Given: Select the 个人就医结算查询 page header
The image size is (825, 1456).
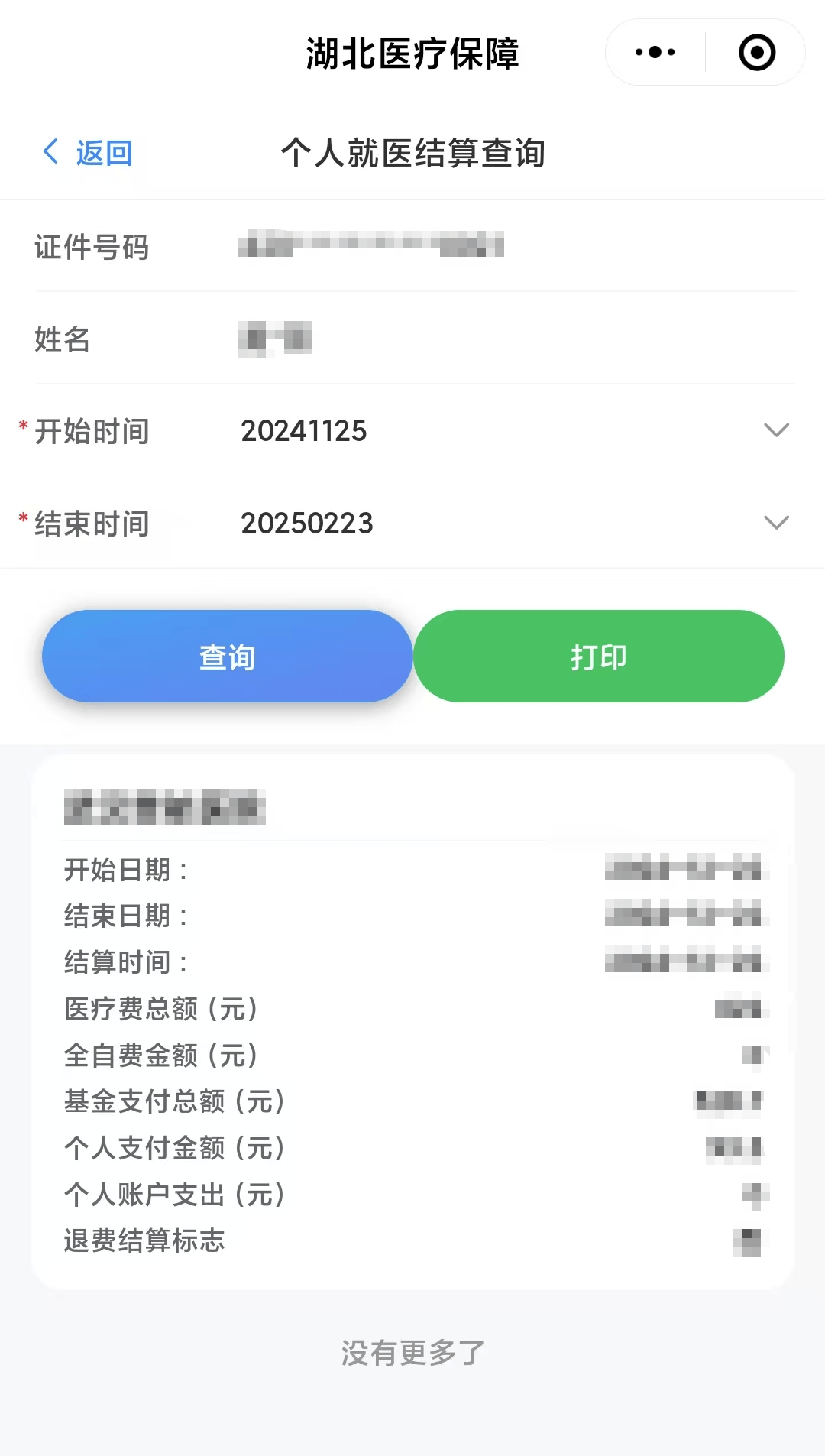Looking at the screenshot, I should click(x=415, y=152).
